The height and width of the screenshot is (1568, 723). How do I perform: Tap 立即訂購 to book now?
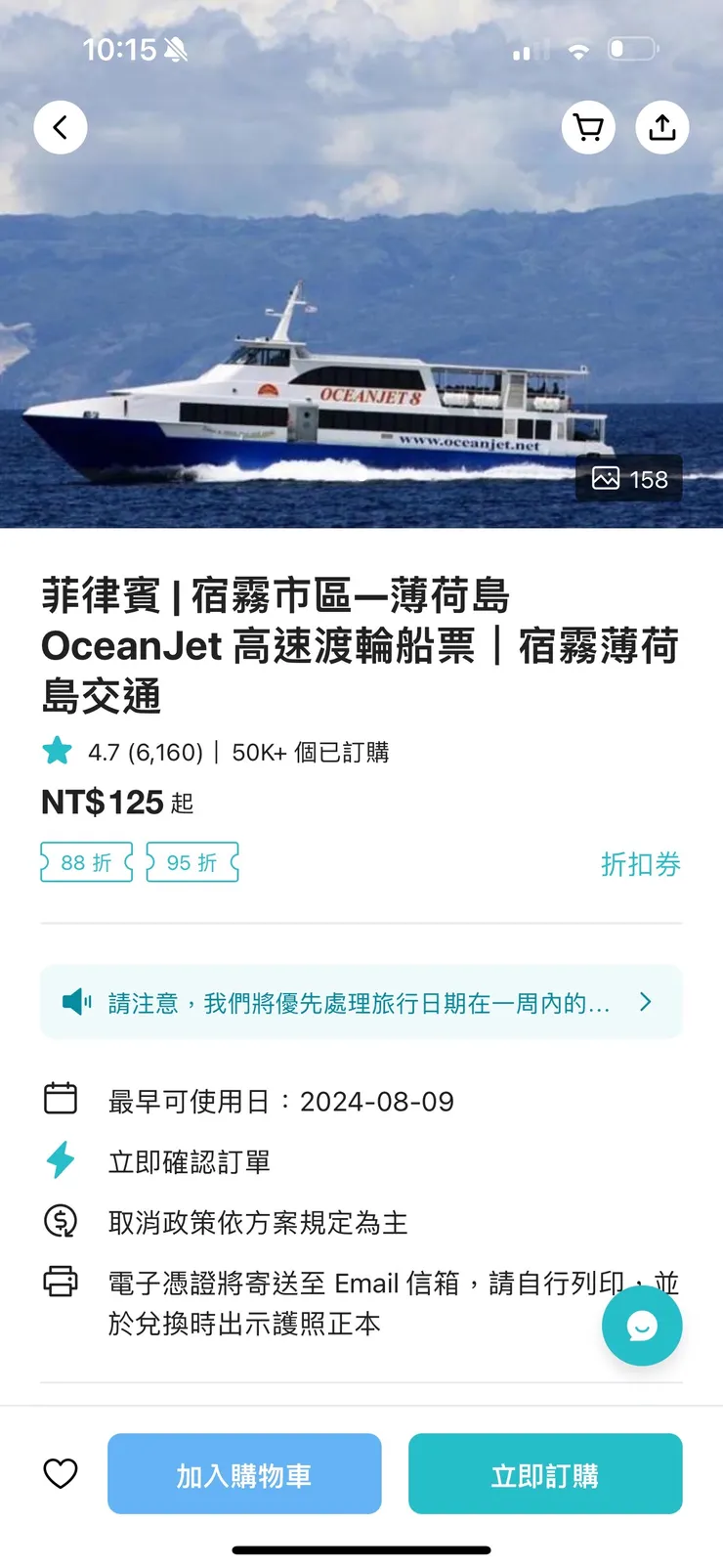[x=544, y=1473]
